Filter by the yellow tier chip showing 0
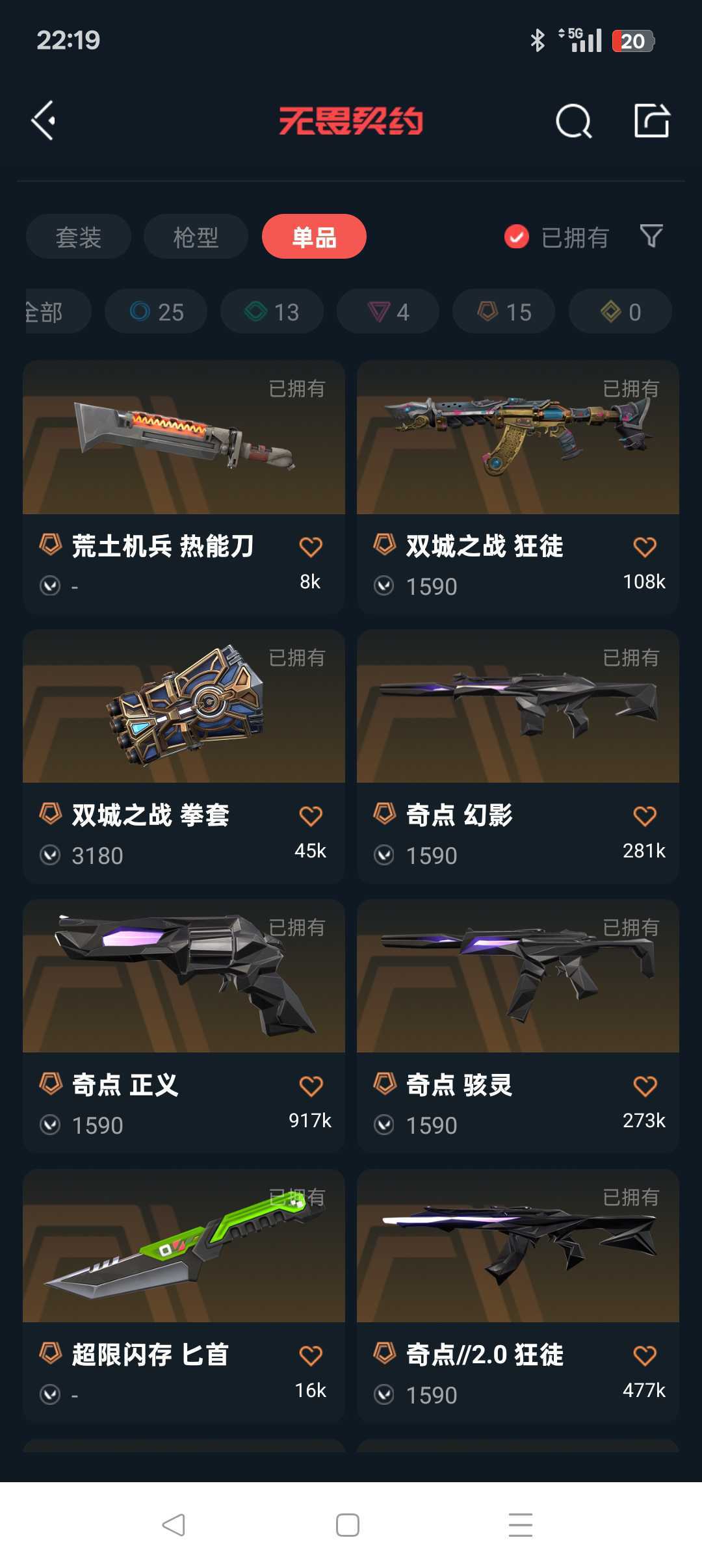This screenshot has width=702, height=1568. (x=620, y=311)
